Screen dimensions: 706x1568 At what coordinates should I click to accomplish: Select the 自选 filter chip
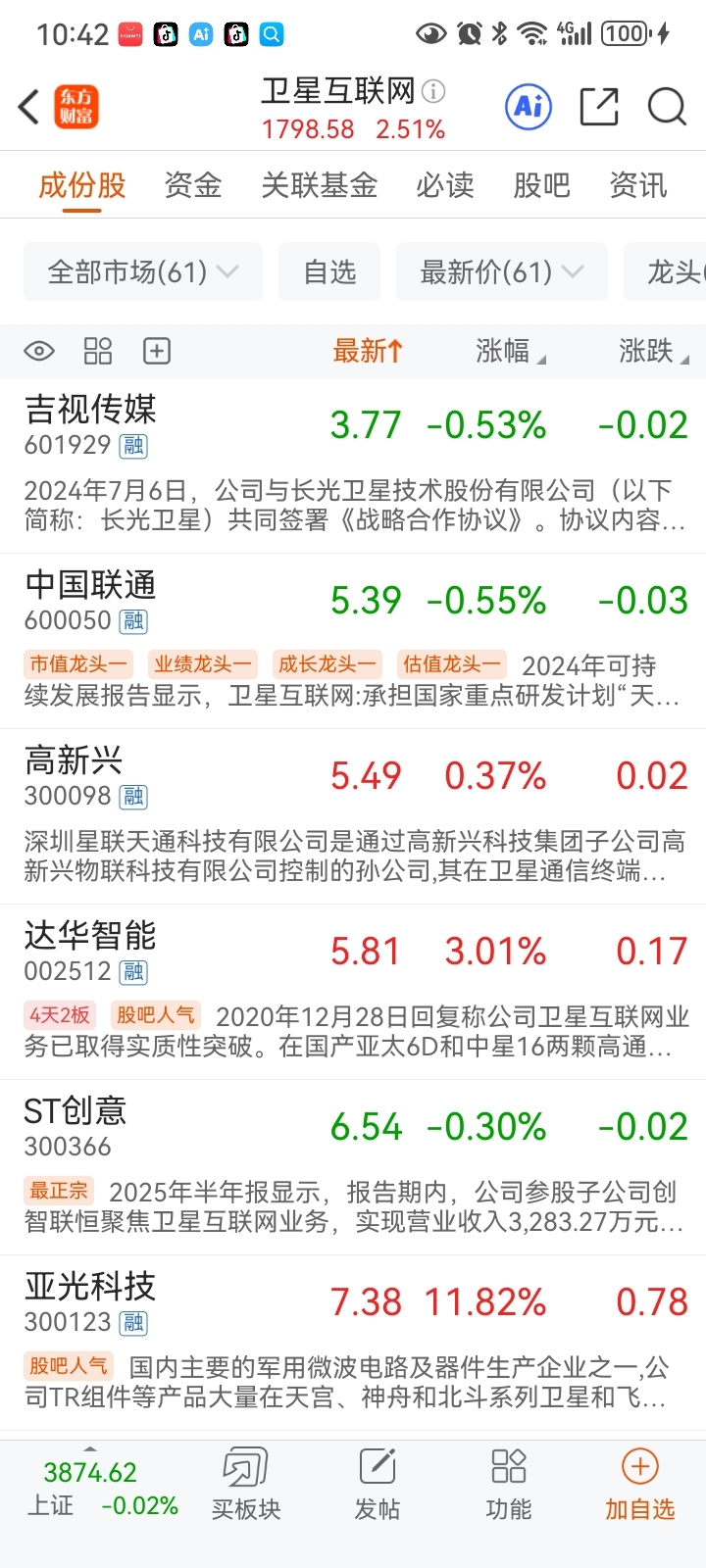tap(329, 271)
